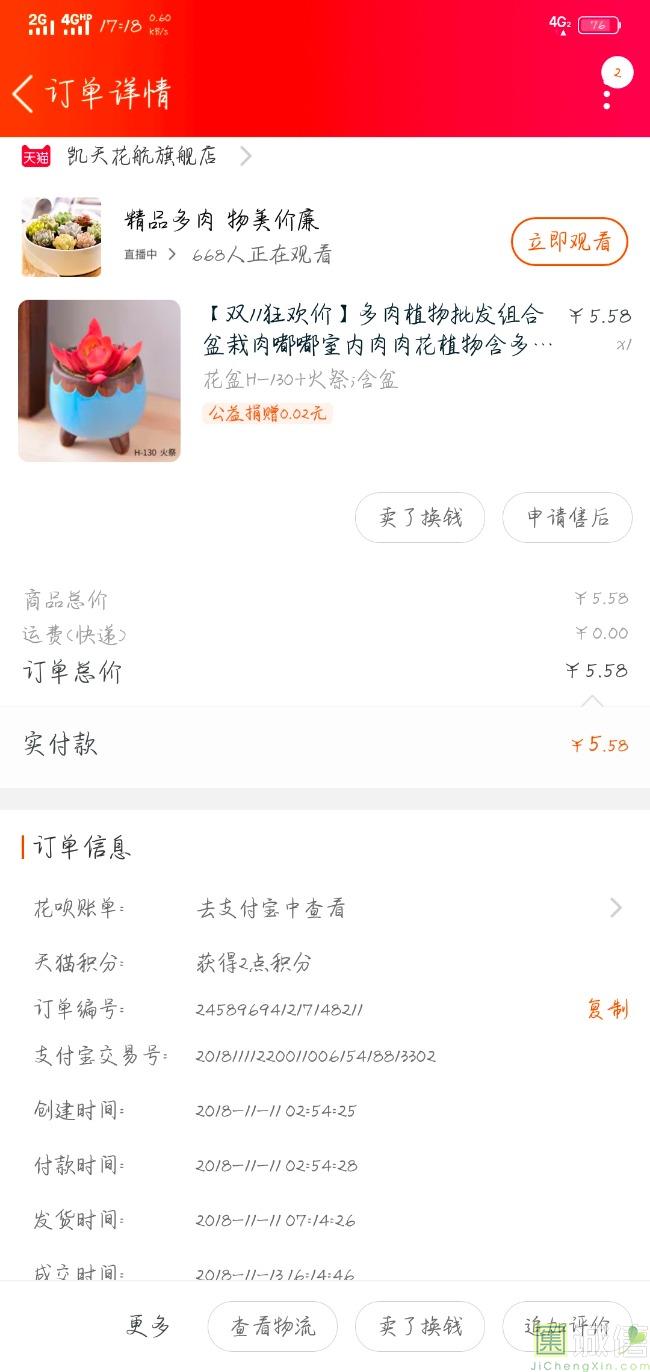The height and width of the screenshot is (1372, 650).
Task: Copy the order number with 复制
Action: (607, 1009)
